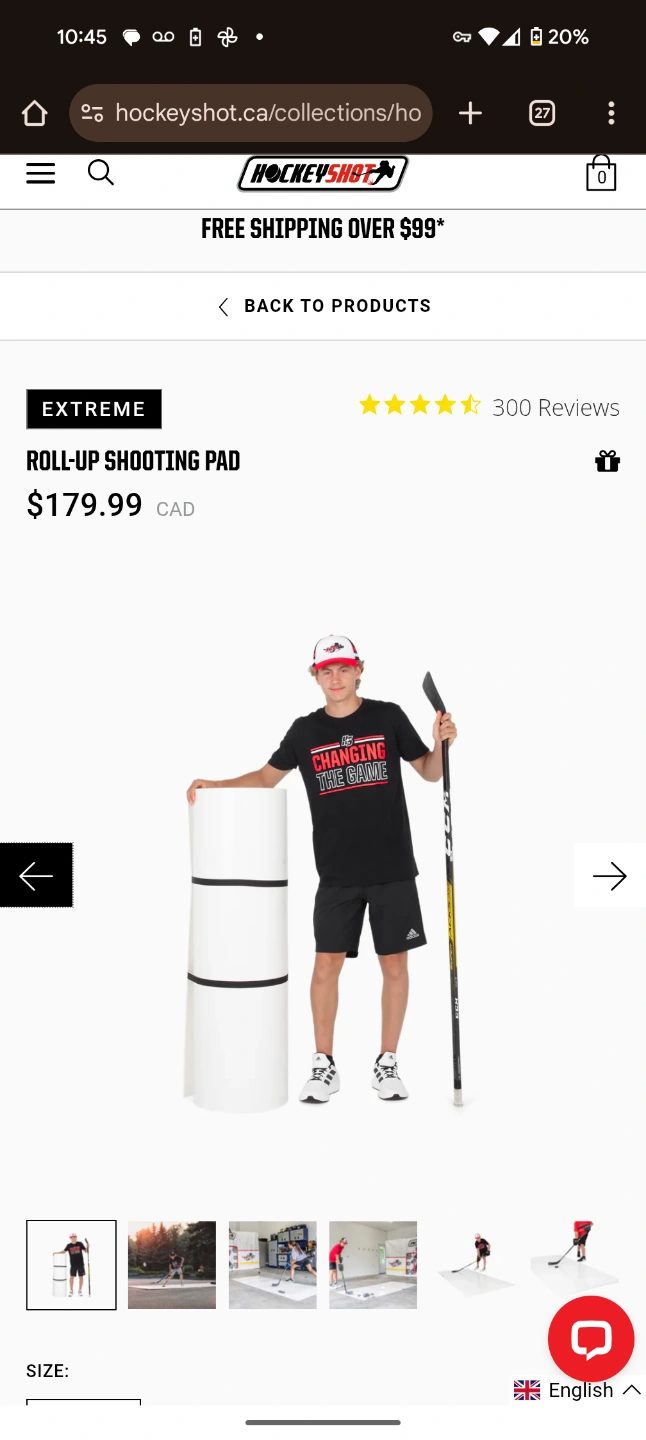Go to the browser home page

35,113
